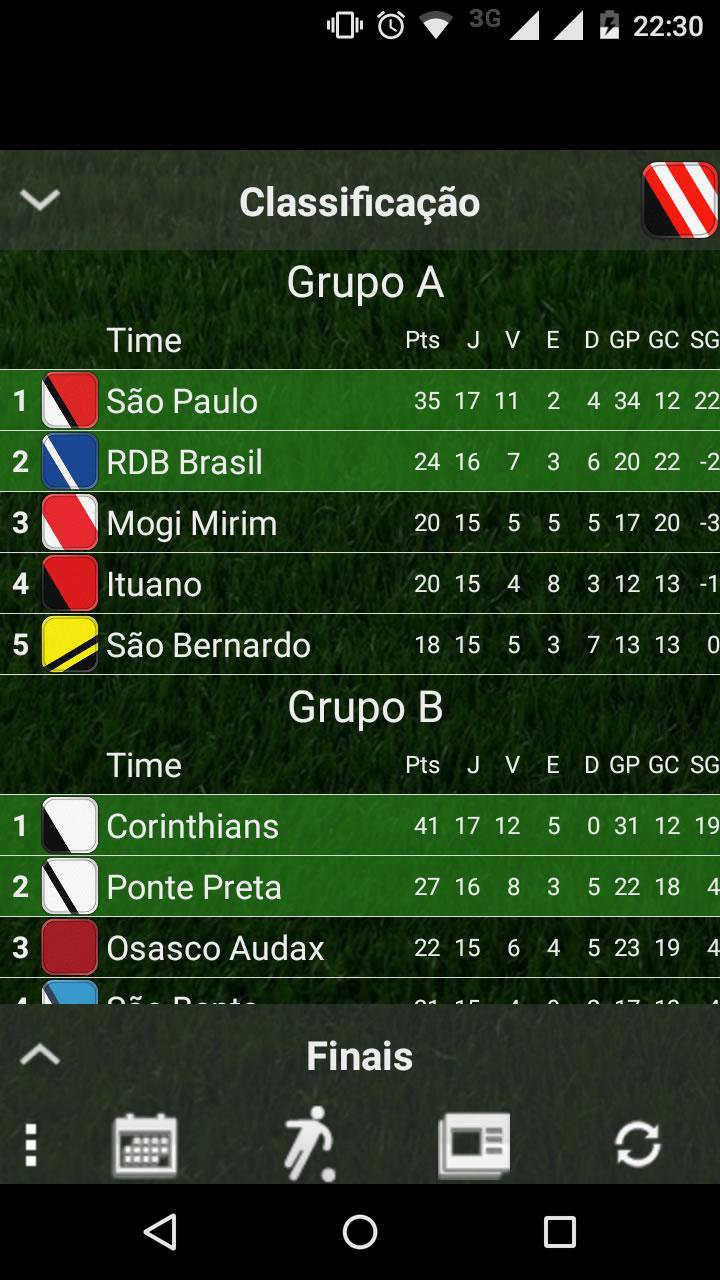Image resolution: width=720 pixels, height=1280 pixels.
Task: Open the news section
Action: point(473,1144)
